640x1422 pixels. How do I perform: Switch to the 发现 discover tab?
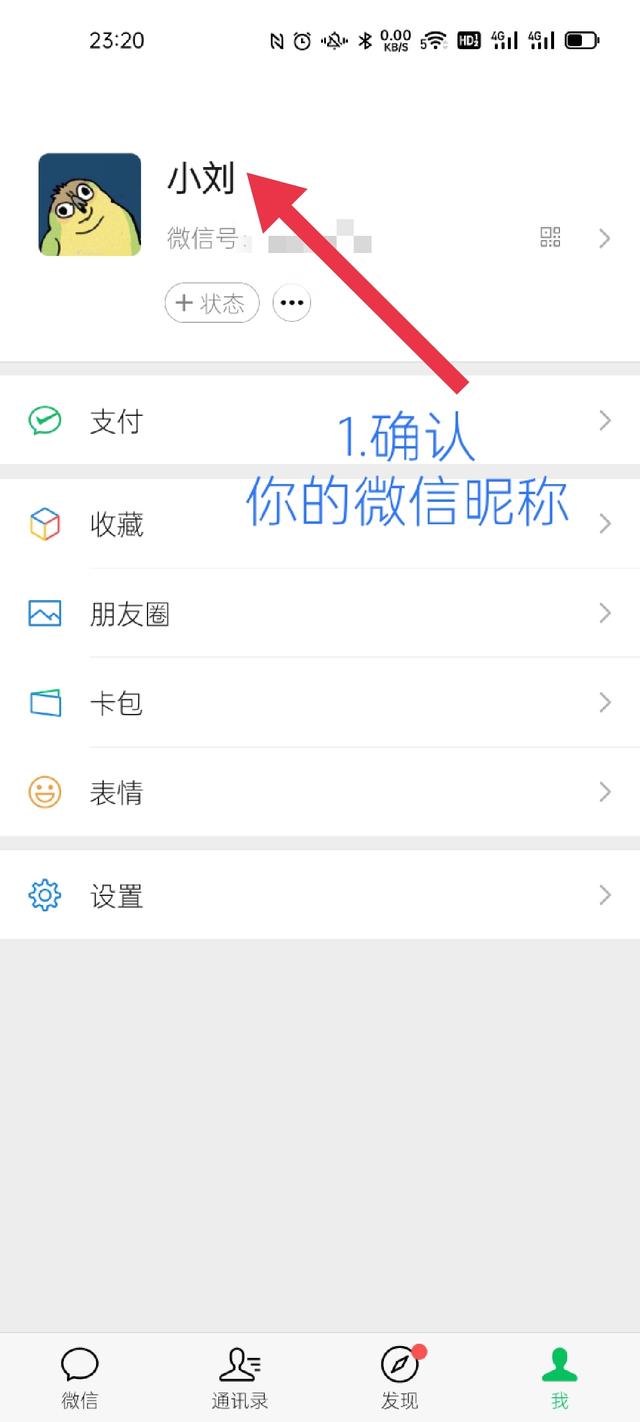click(x=400, y=1377)
